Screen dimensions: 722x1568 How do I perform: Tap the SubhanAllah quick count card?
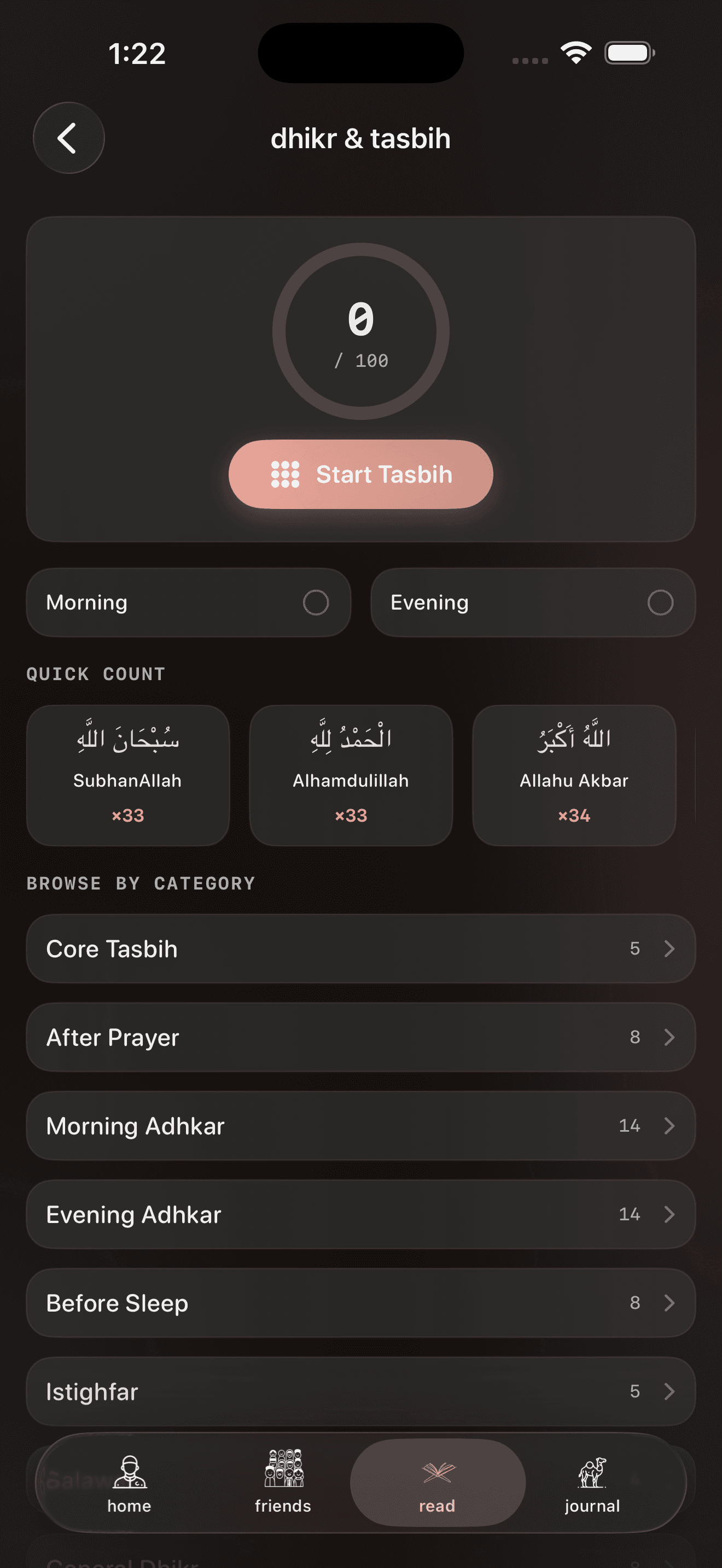[127, 774]
